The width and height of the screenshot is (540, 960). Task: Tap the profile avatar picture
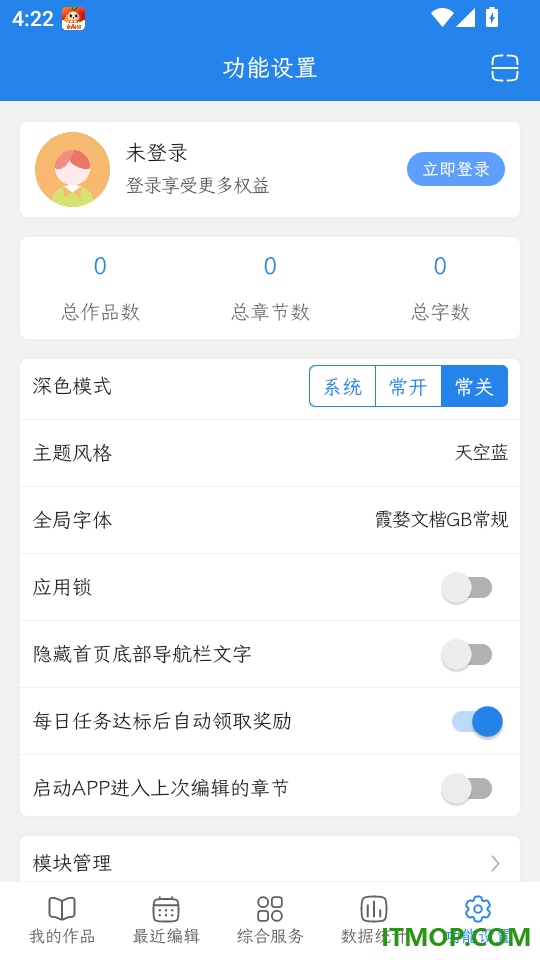[72, 170]
